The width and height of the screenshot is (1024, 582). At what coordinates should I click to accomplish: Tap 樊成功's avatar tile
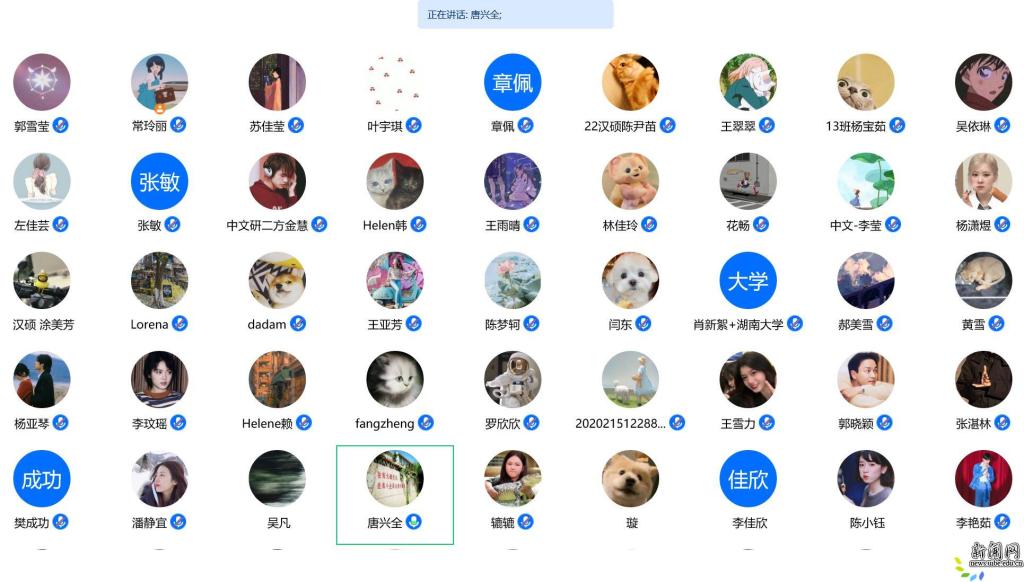coord(42,478)
